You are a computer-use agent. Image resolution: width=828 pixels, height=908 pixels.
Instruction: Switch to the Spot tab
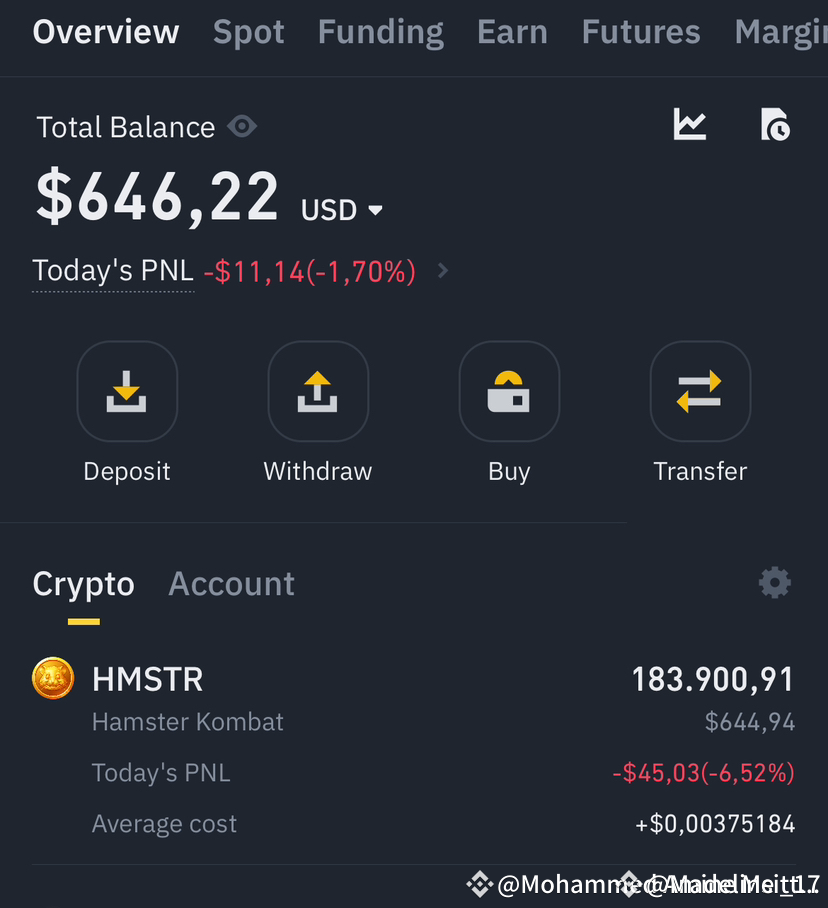[248, 32]
